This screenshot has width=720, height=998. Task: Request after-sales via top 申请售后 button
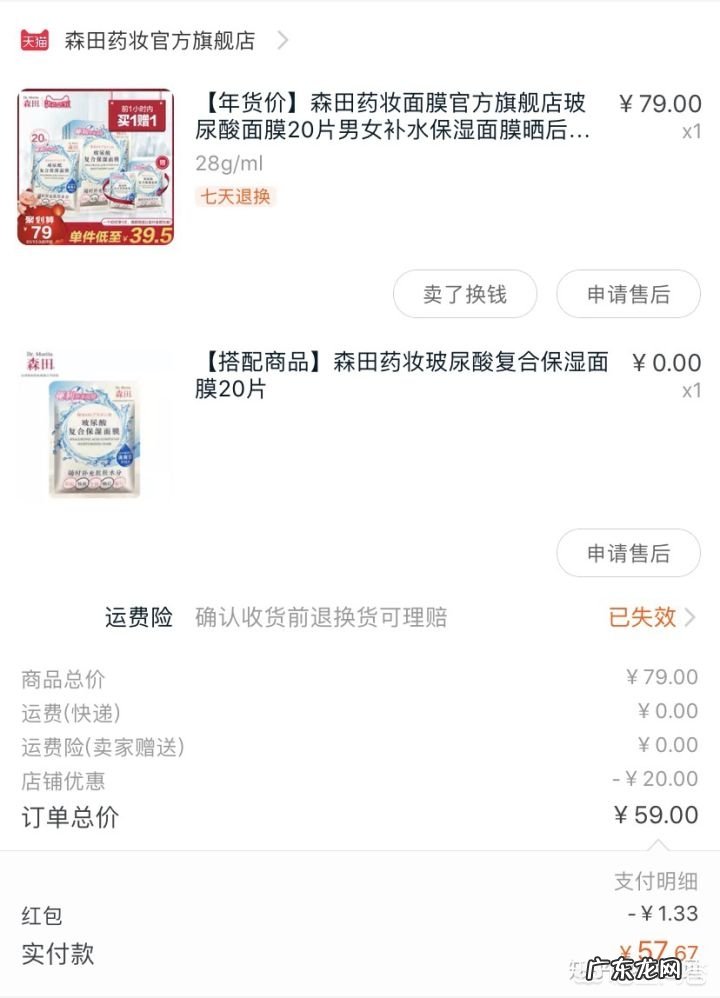(627, 294)
